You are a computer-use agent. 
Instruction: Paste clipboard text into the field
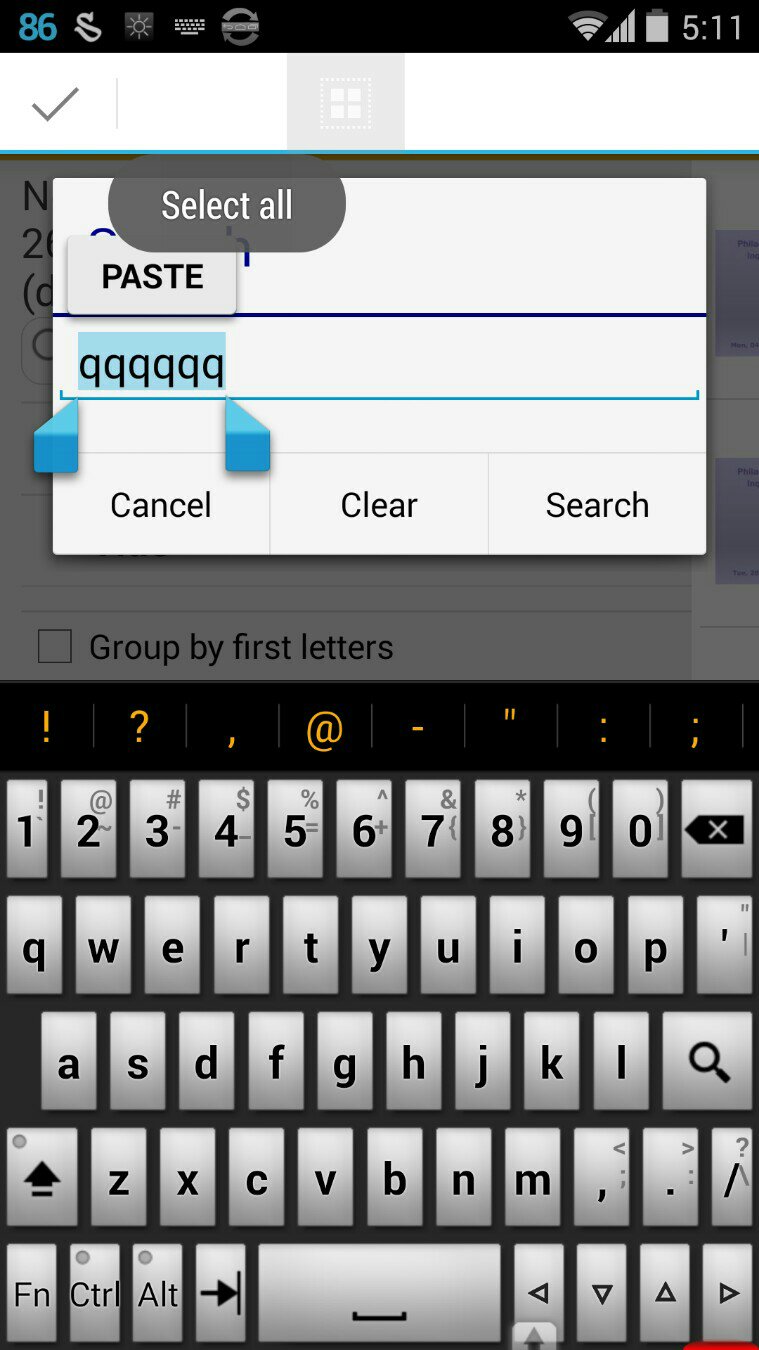[152, 276]
